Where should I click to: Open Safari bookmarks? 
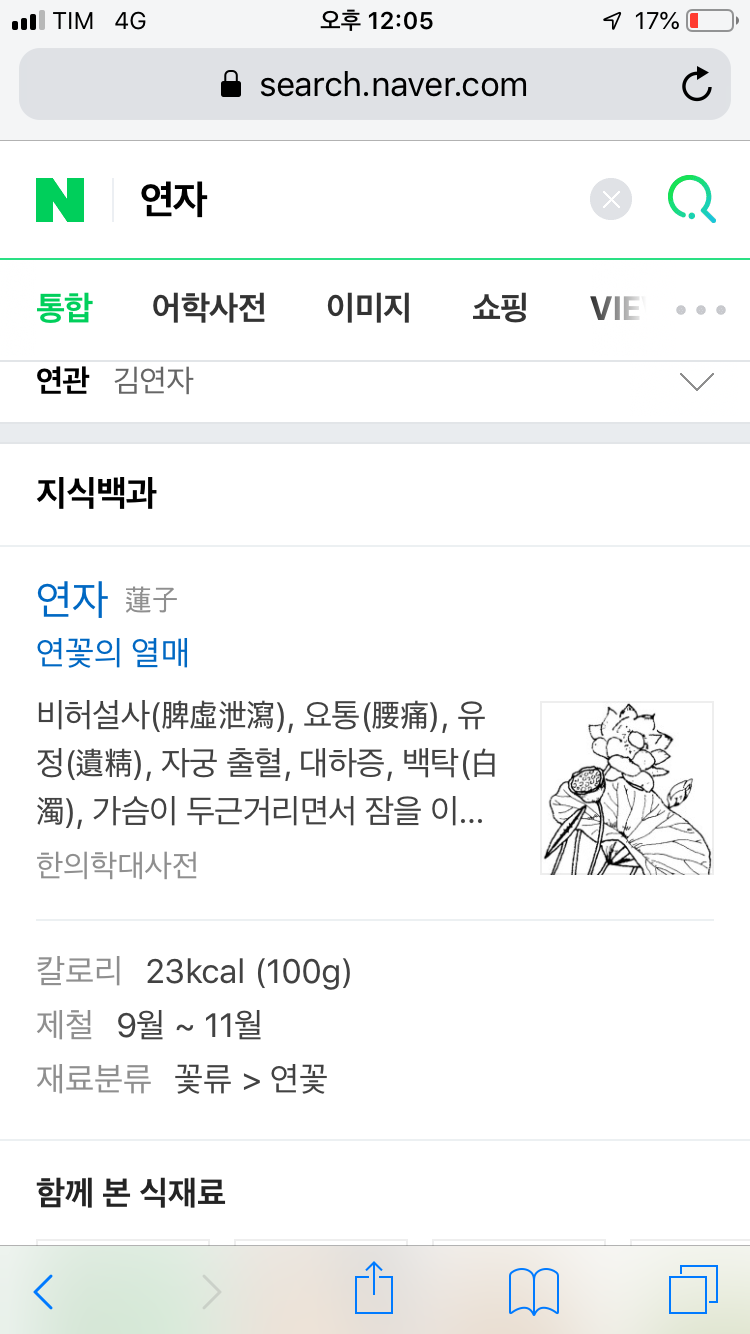tap(533, 1291)
